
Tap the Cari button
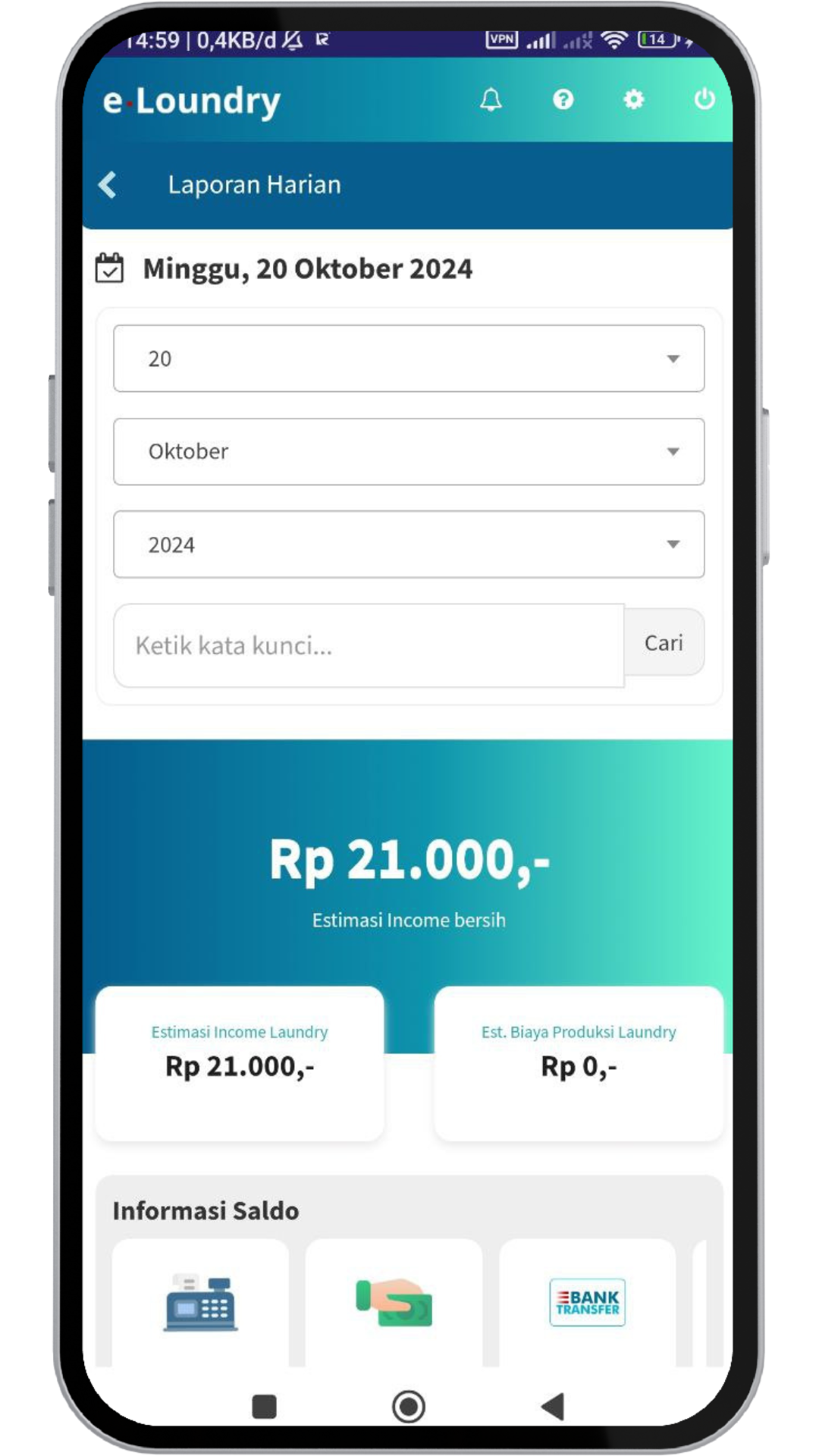point(664,643)
